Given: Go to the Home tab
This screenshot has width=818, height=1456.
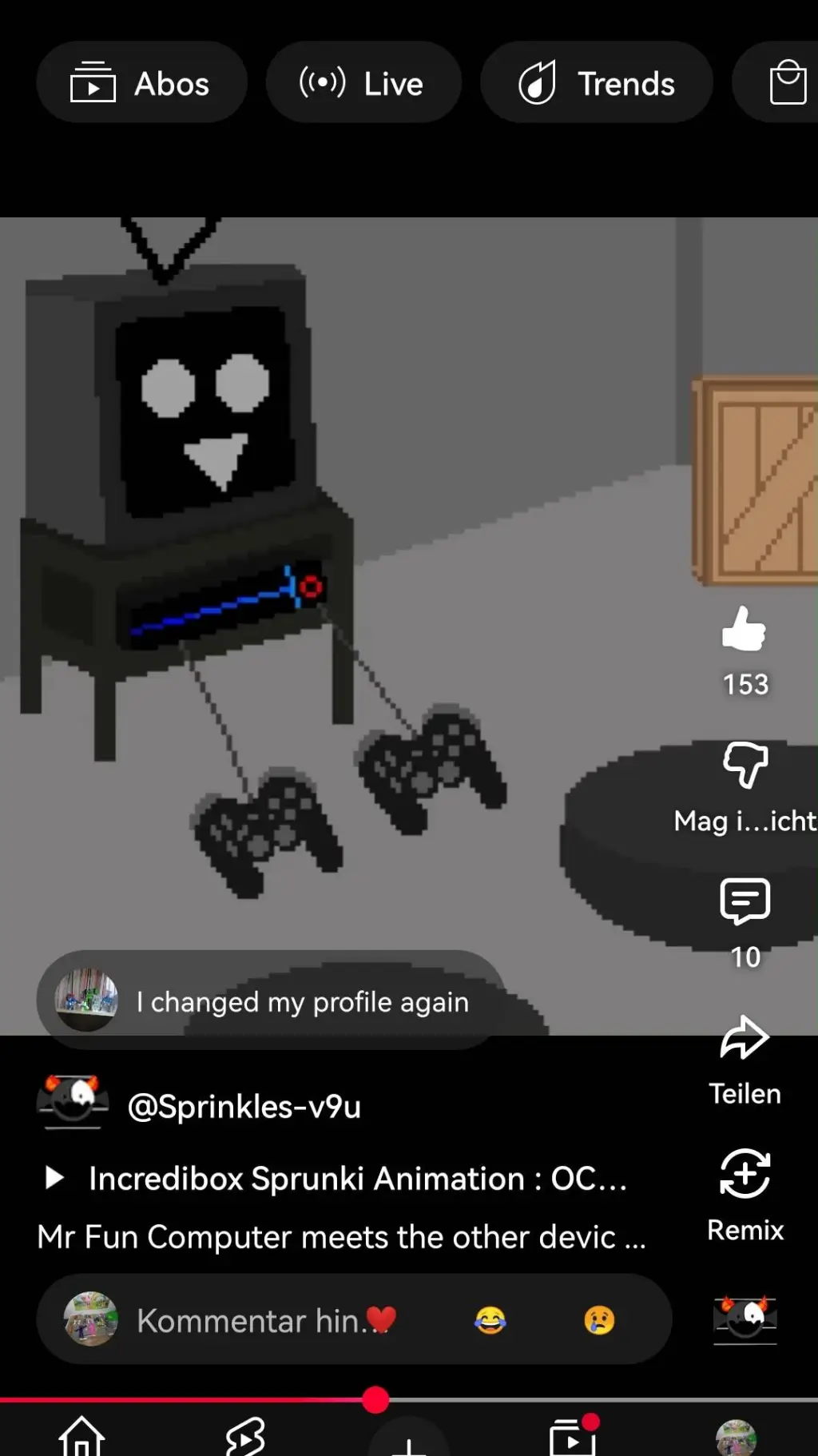Looking at the screenshot, I should pyautogui.click(x=81, y=1436).
